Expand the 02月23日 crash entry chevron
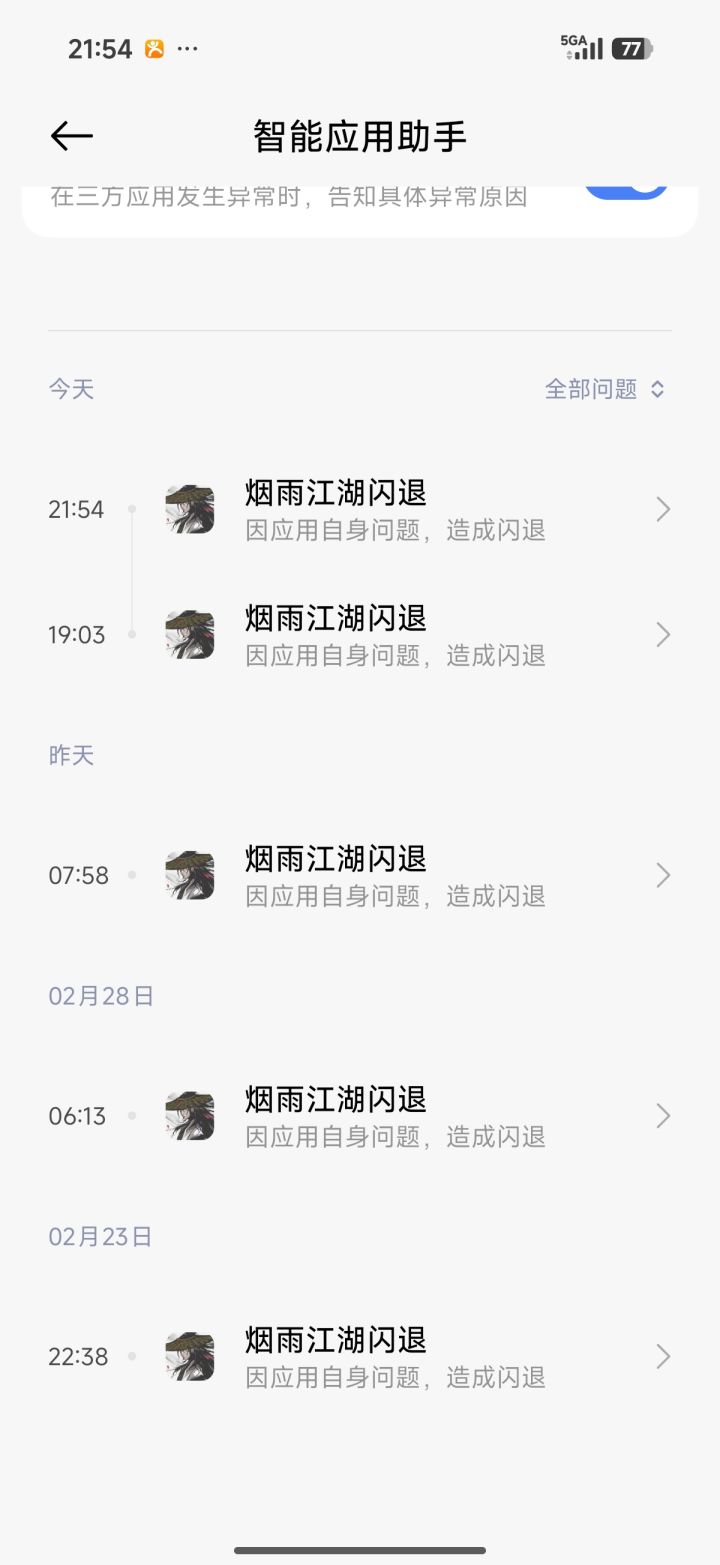The height and width of the screenshot is (1565, 720). click(x=662, y=1356)
